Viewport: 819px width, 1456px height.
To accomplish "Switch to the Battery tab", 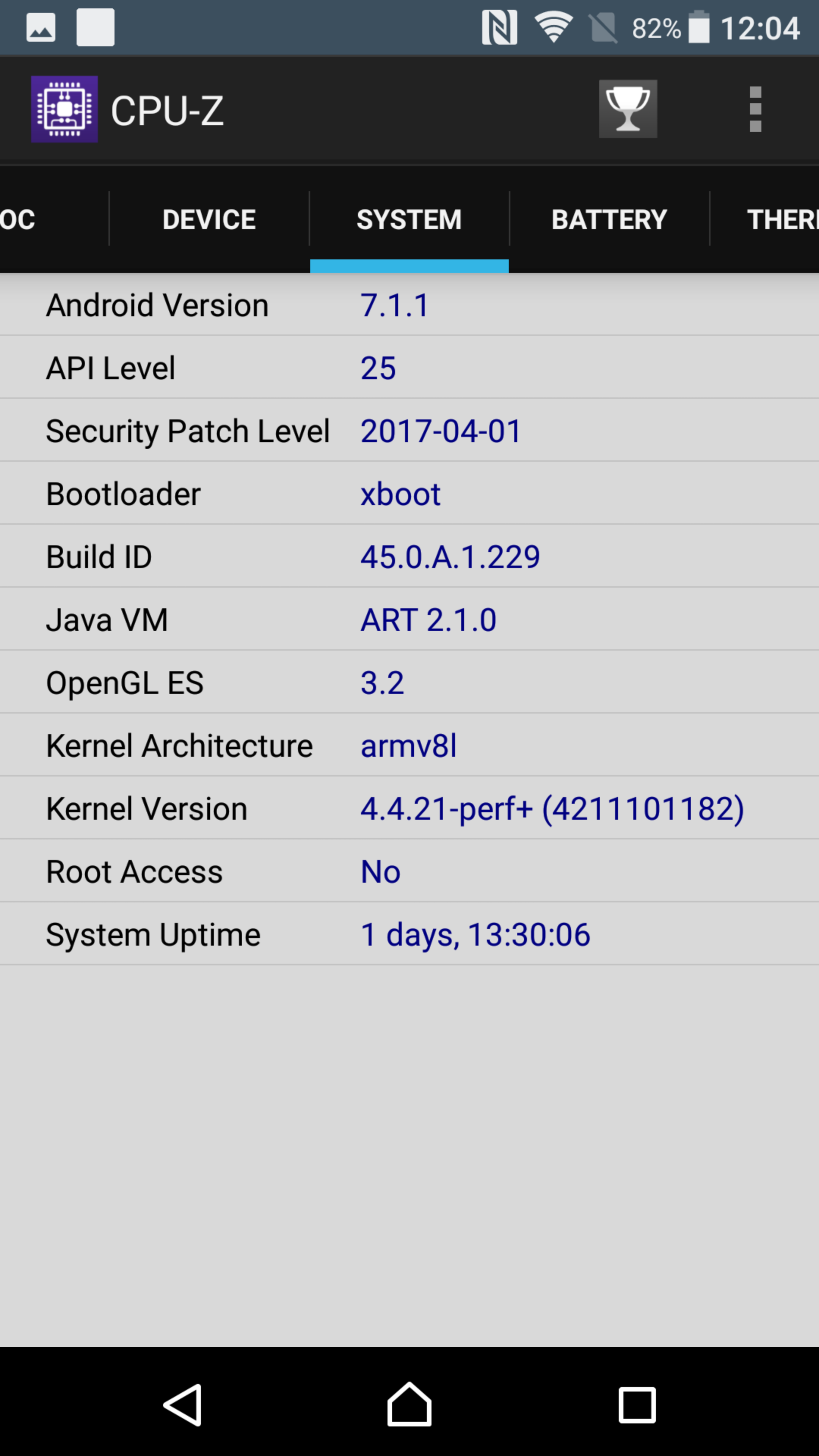I will pyautogui.click(x=609, y=219).
